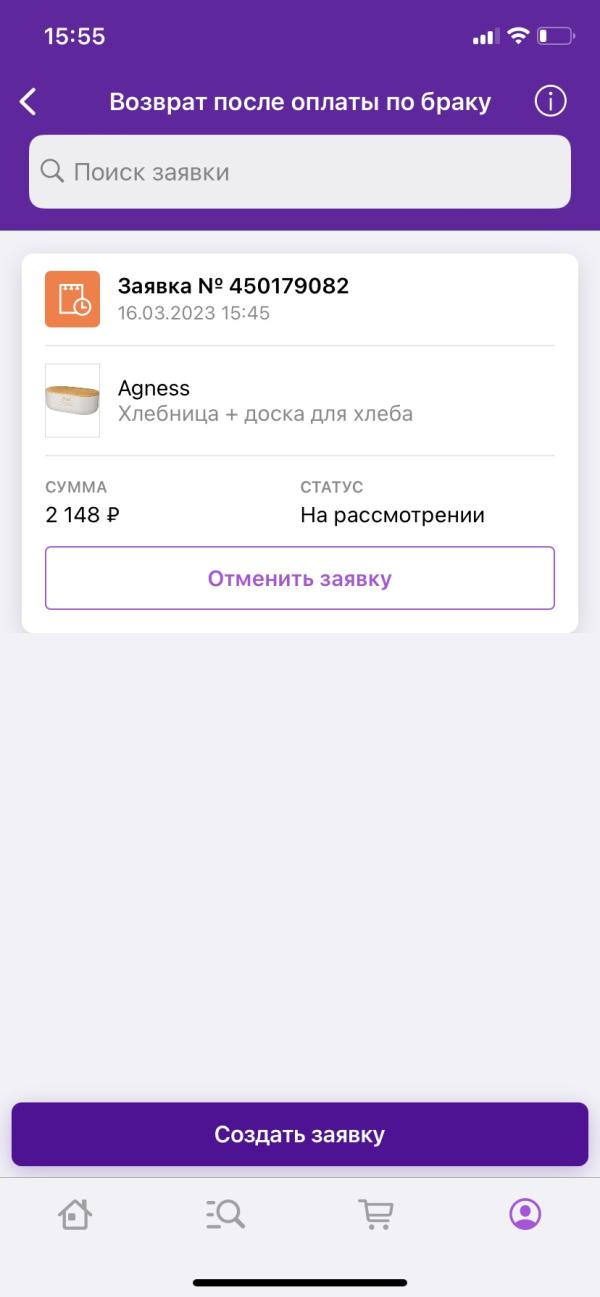
Task: Open the profile tab
Action: (x=525, y=1214)
